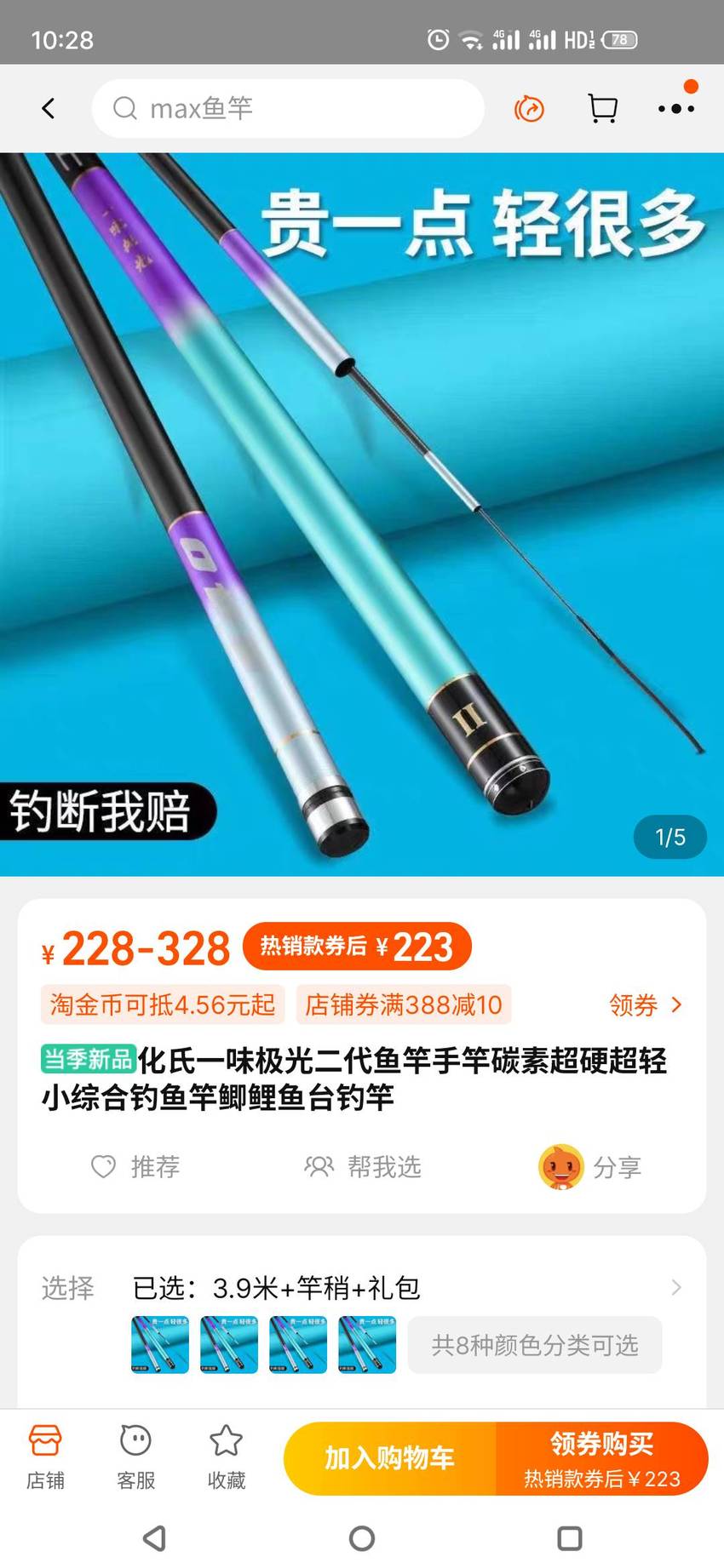Share the product via 分享

point(590,1166)
